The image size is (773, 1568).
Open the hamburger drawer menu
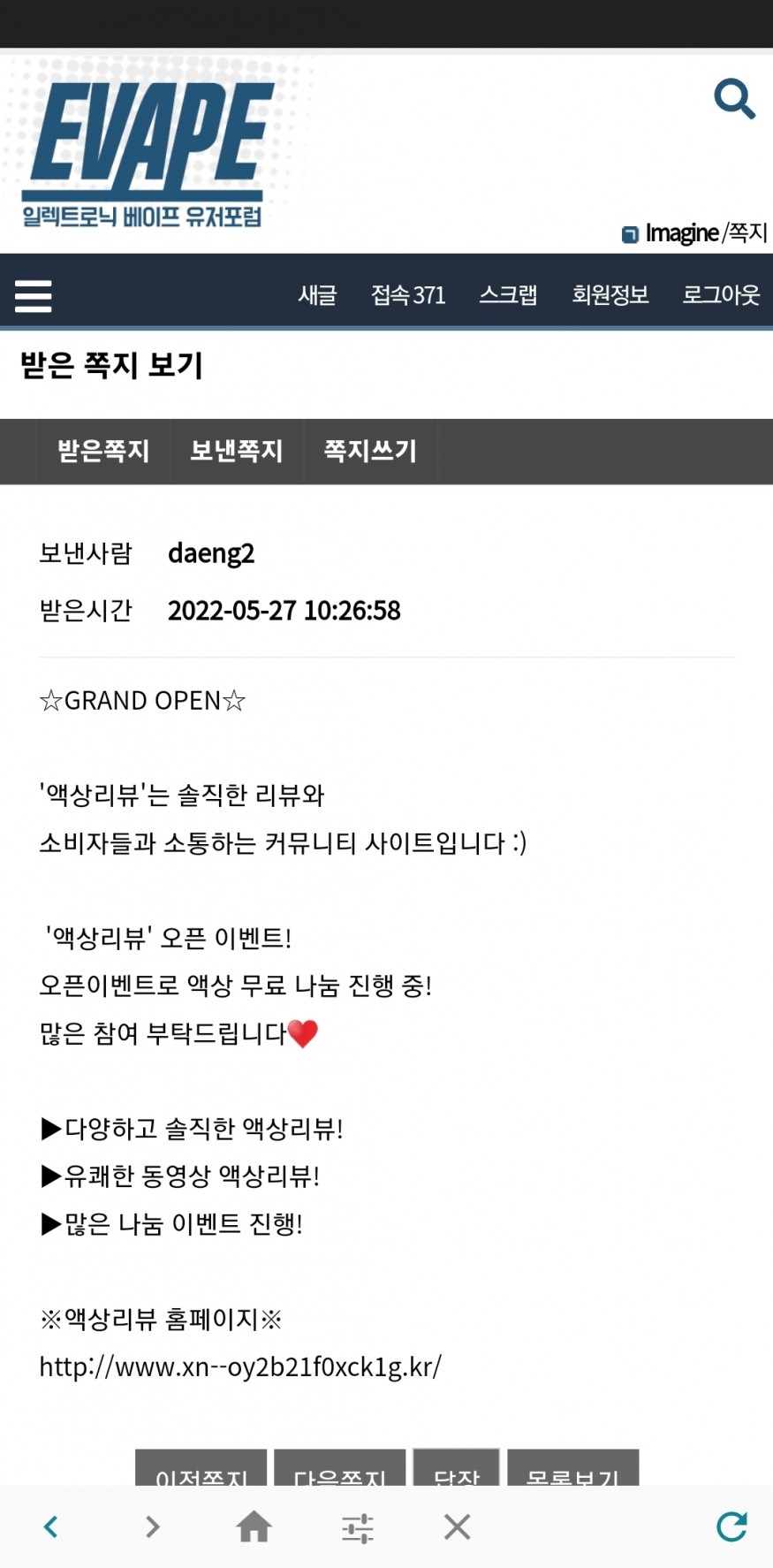[x=34, y=295]
